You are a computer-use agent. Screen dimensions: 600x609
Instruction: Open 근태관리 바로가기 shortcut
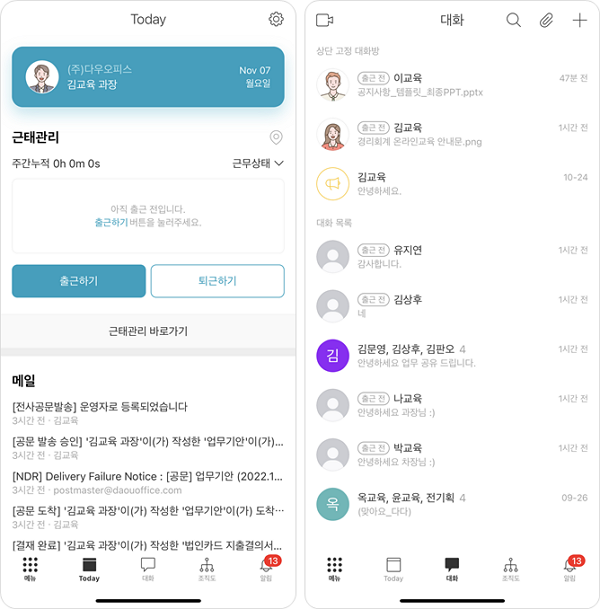[x=148, y=331]
